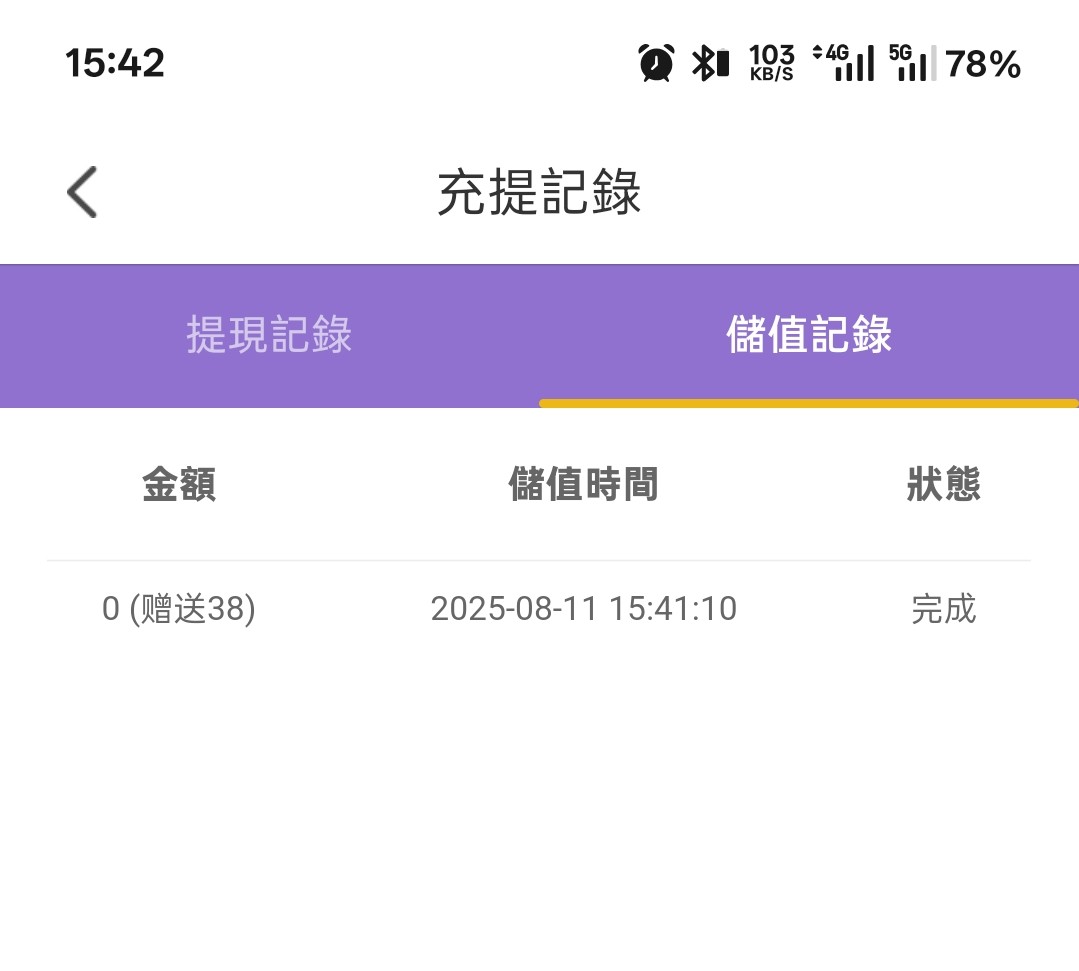Go back using the top-left arrow
Screen dimensions: 1079x971
click(83, 192)
